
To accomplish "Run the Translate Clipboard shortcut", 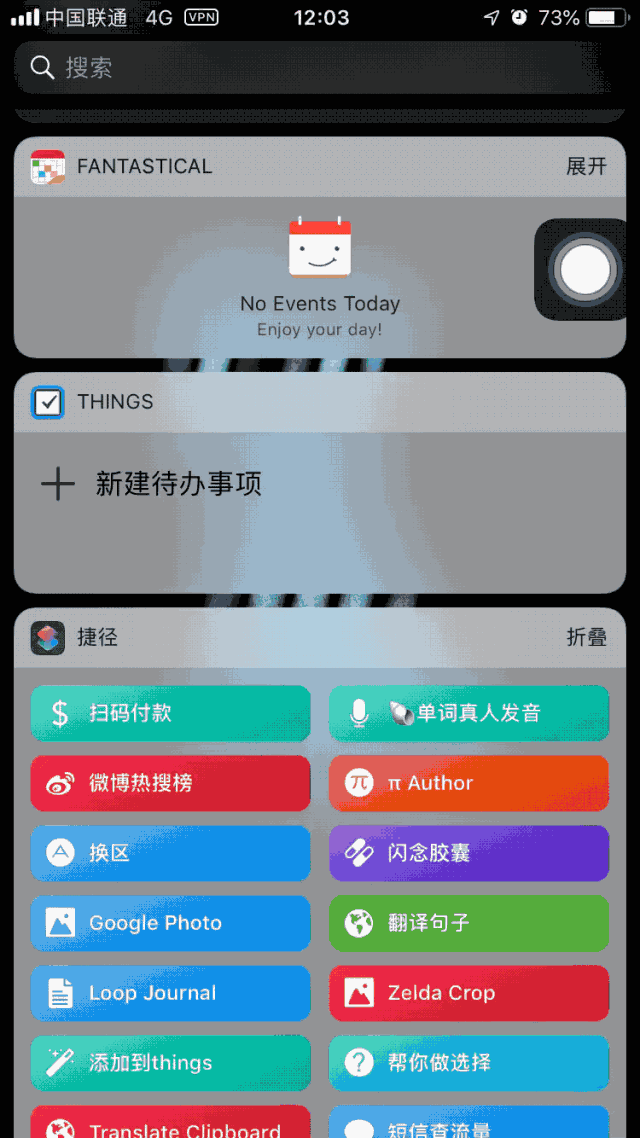I will (170, 1126).
